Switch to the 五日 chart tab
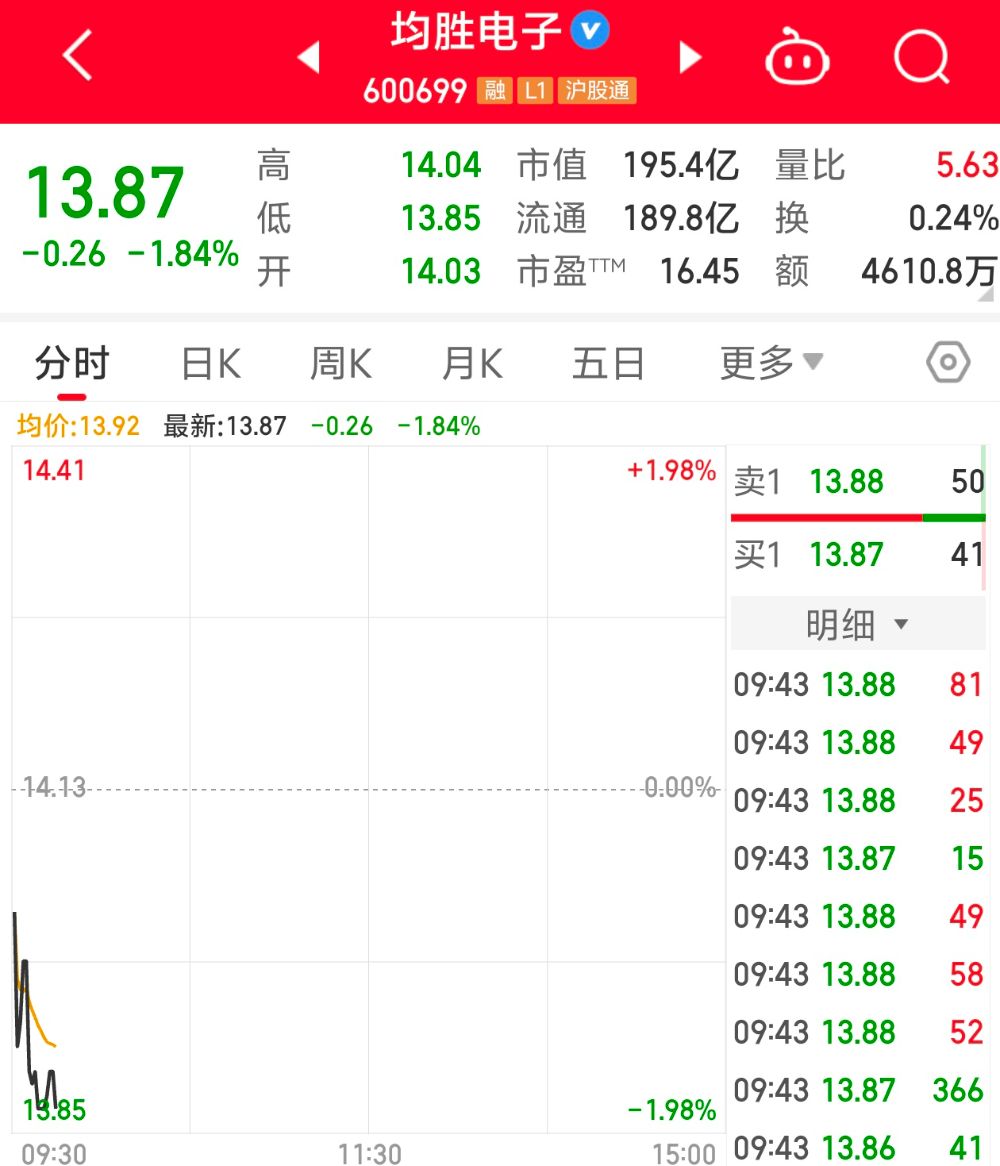This screenshot has width=1000, height=1166. coord(608,364)
